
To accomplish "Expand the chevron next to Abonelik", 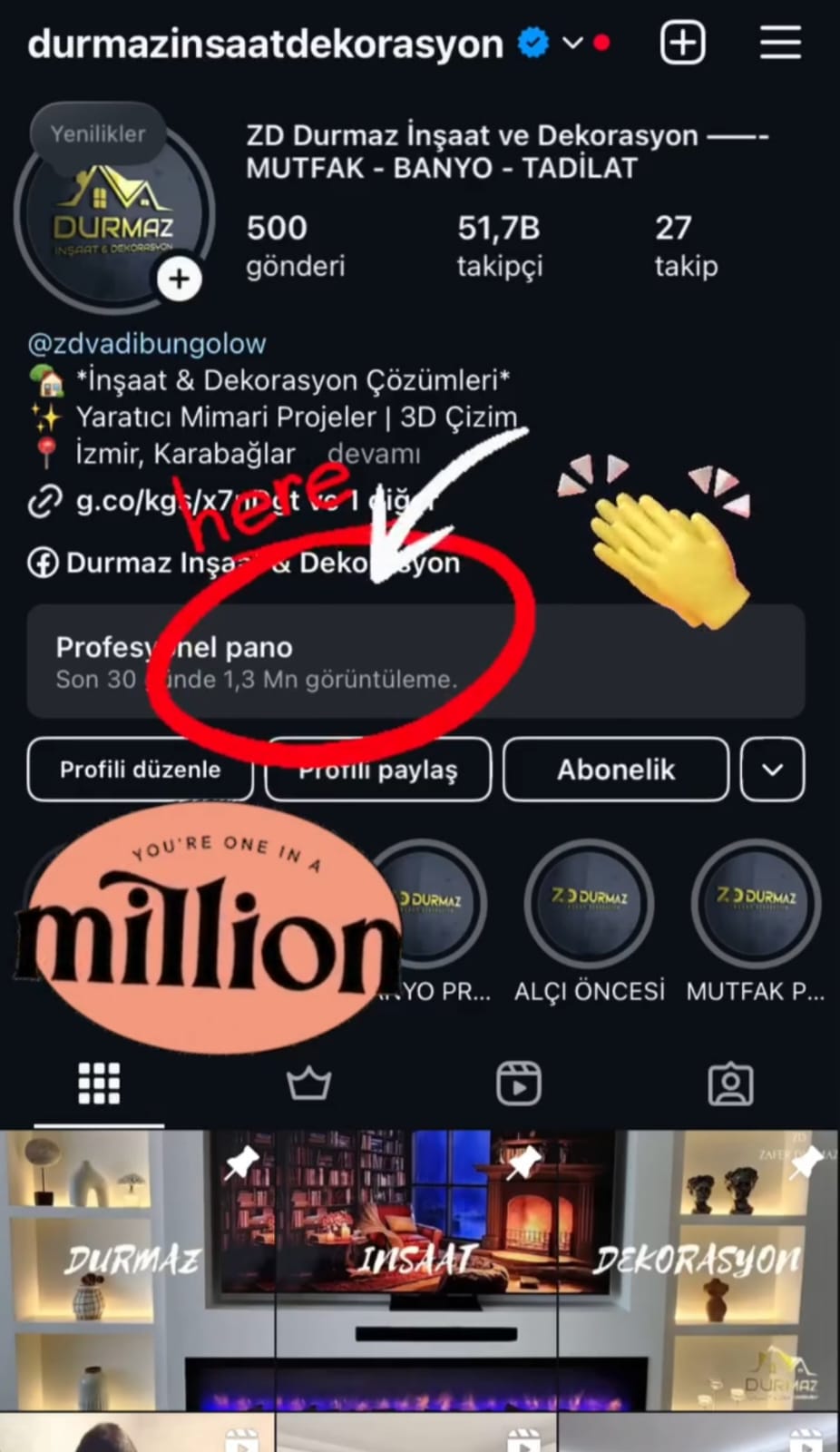I will (x=772, y=770).
